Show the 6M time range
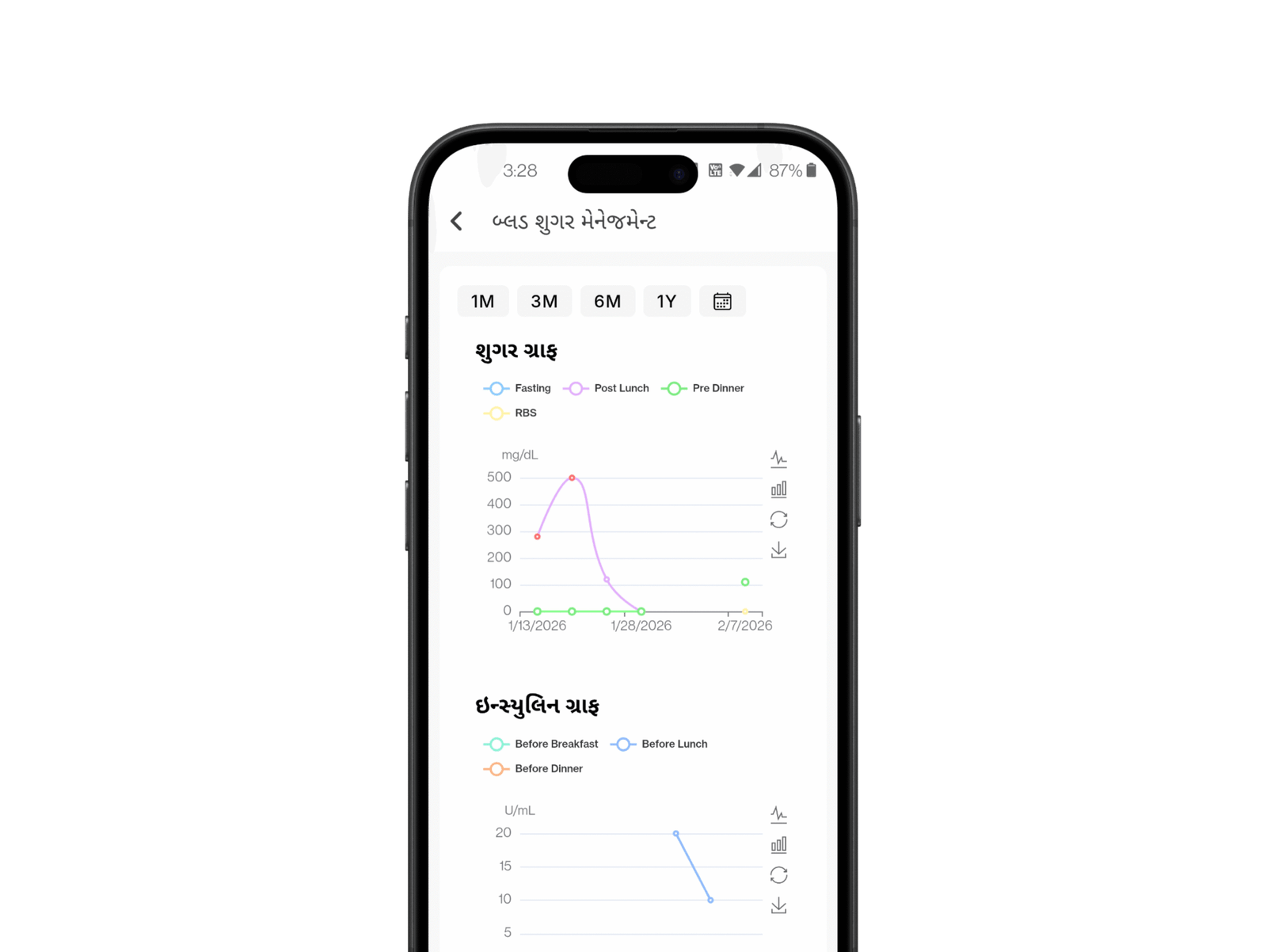 pos(607,301)
